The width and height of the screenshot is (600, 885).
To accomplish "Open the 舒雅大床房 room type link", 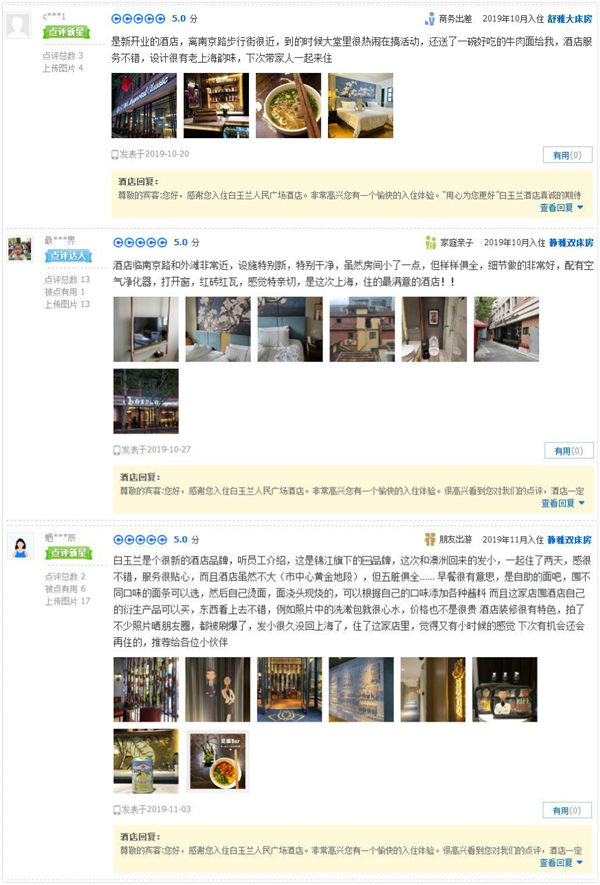I will [x=570, y=19].
